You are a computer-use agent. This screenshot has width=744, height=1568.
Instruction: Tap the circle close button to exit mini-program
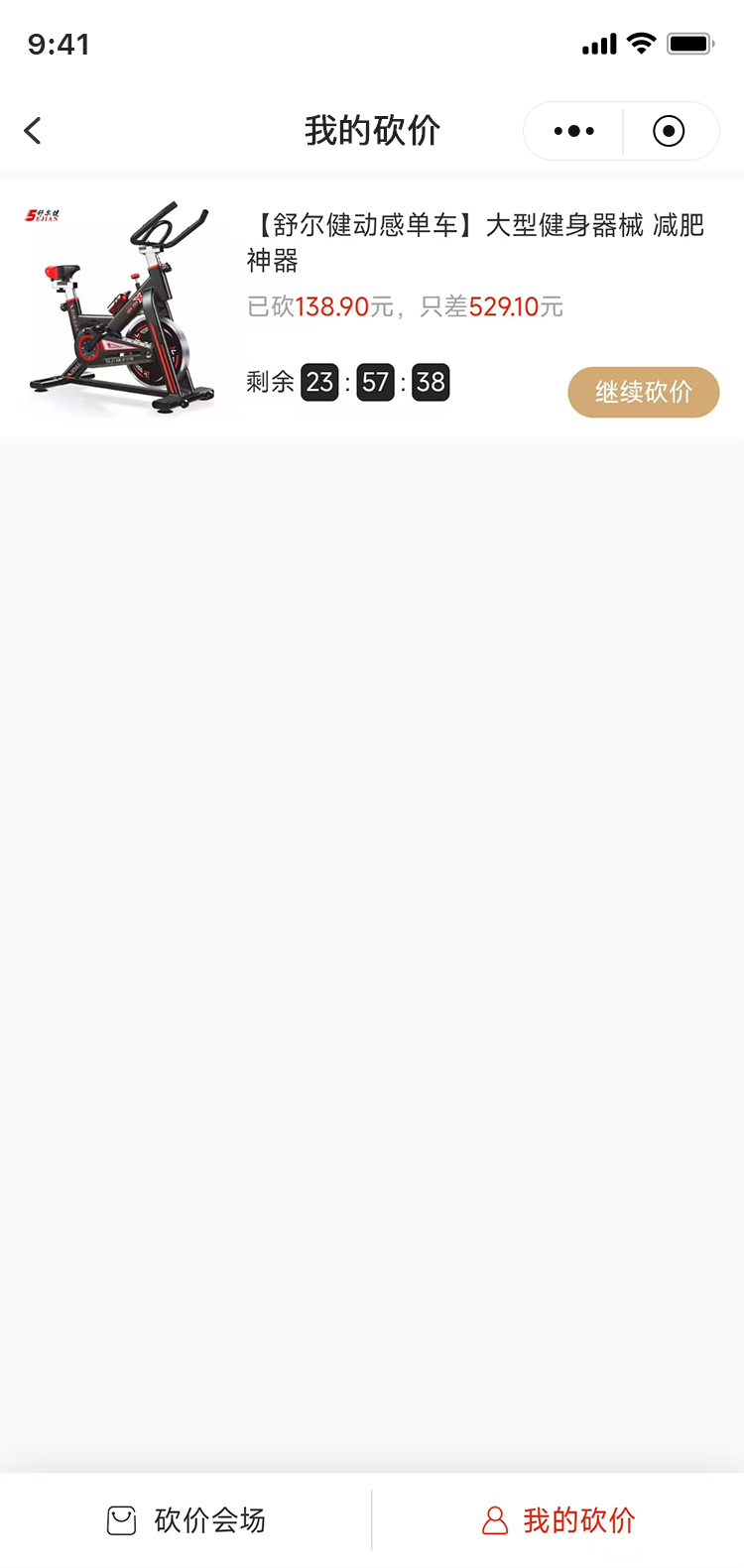[670, 130]
